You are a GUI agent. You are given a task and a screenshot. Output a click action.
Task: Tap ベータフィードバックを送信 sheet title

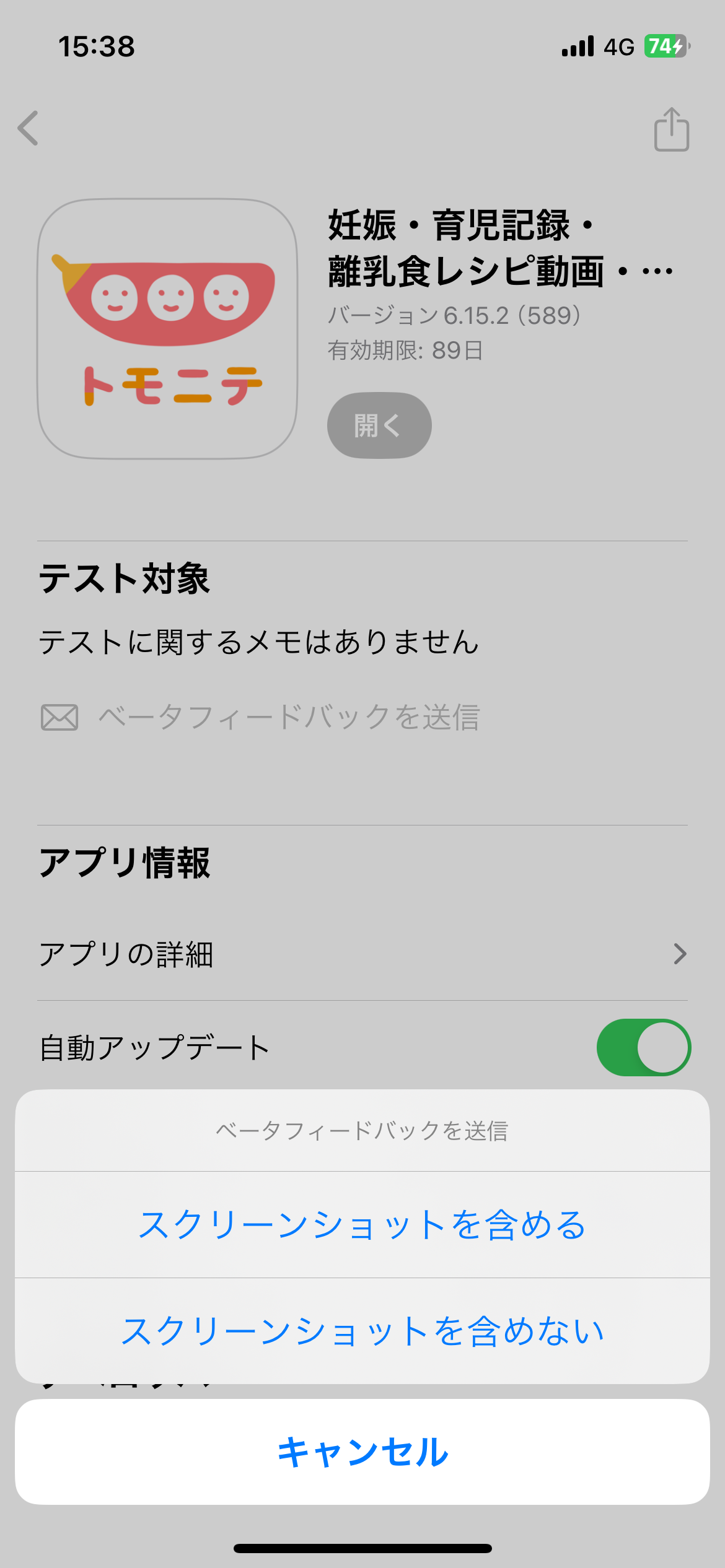(362, 1130)
